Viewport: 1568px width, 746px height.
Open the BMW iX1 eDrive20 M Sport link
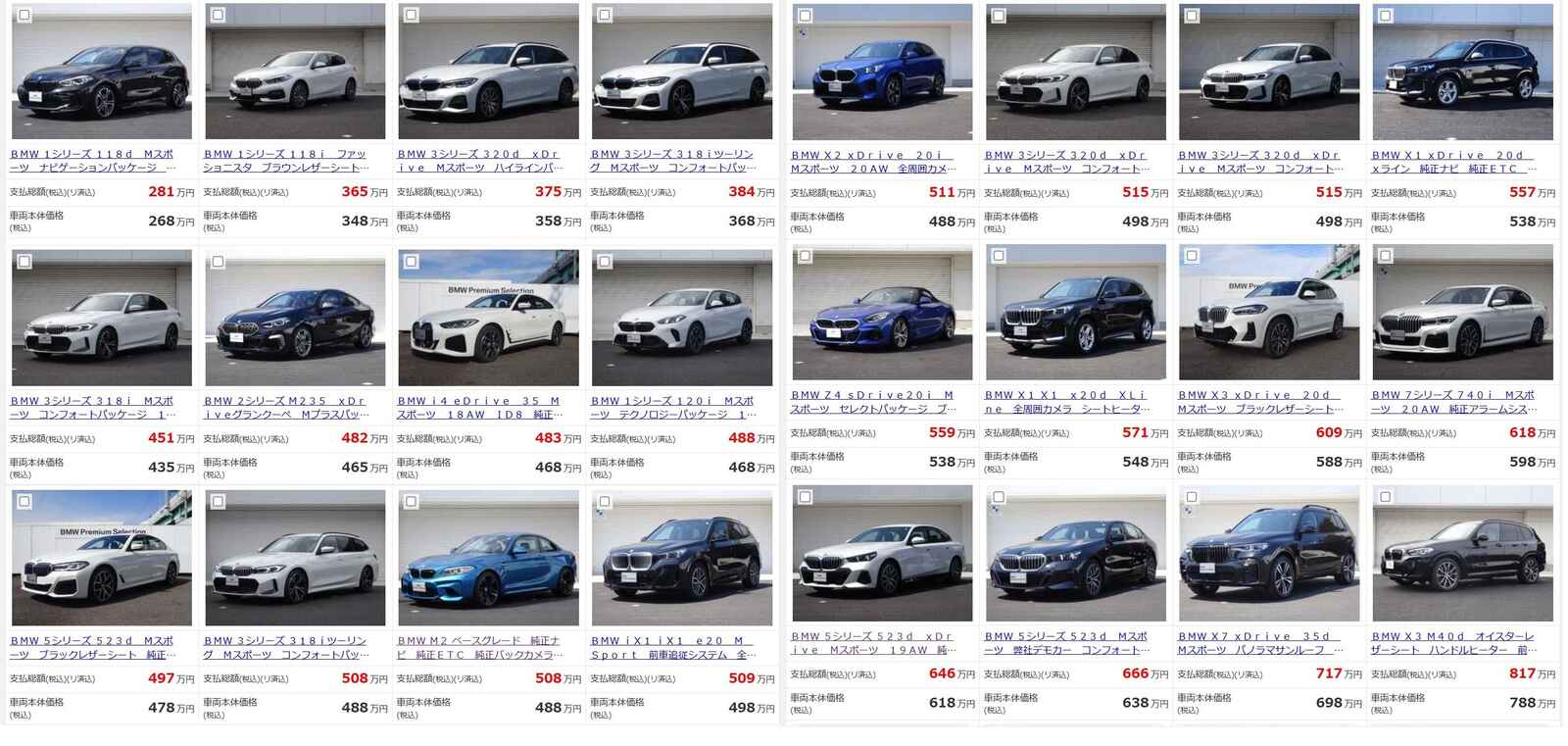(672, 647)
